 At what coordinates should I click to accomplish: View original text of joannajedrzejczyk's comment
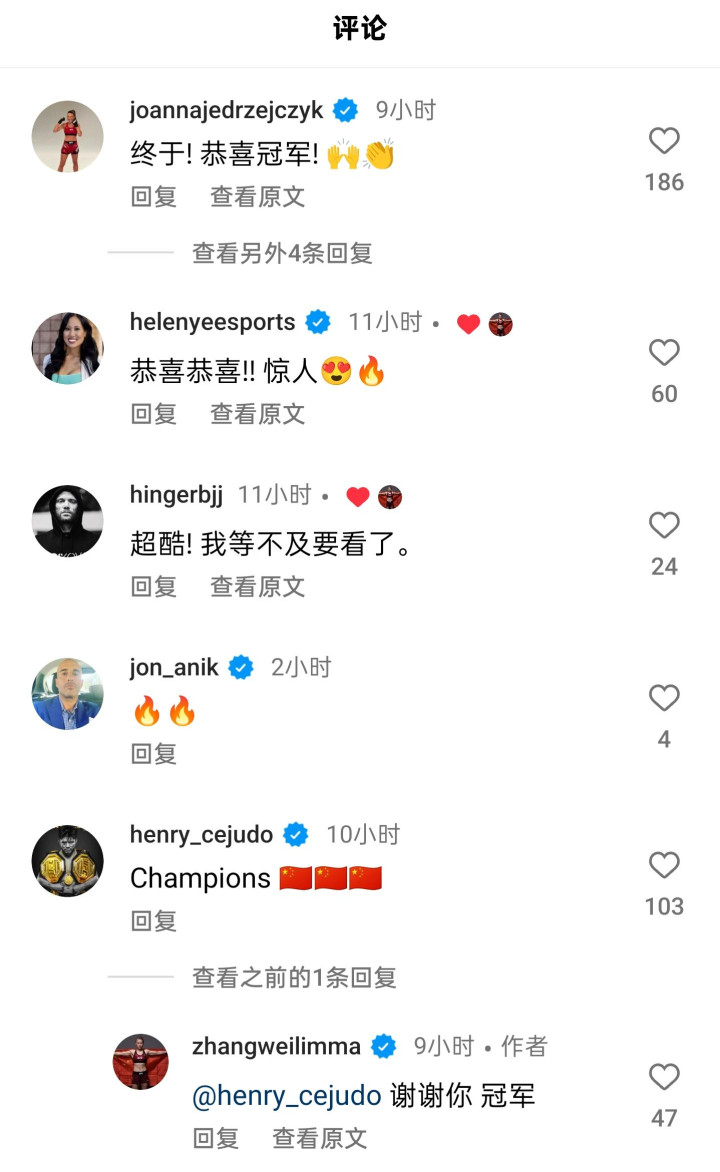coord(257,197)
